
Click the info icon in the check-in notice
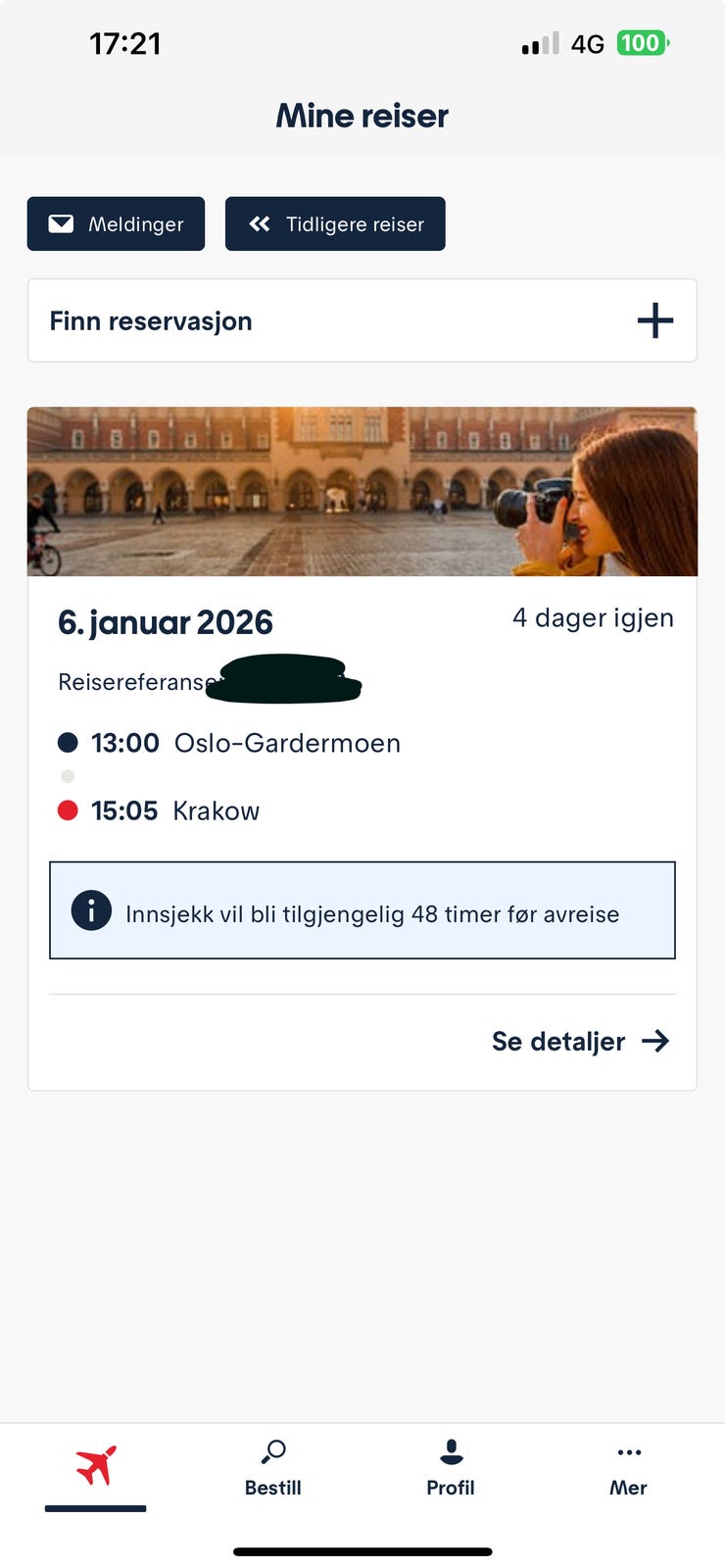click(90, 910)
